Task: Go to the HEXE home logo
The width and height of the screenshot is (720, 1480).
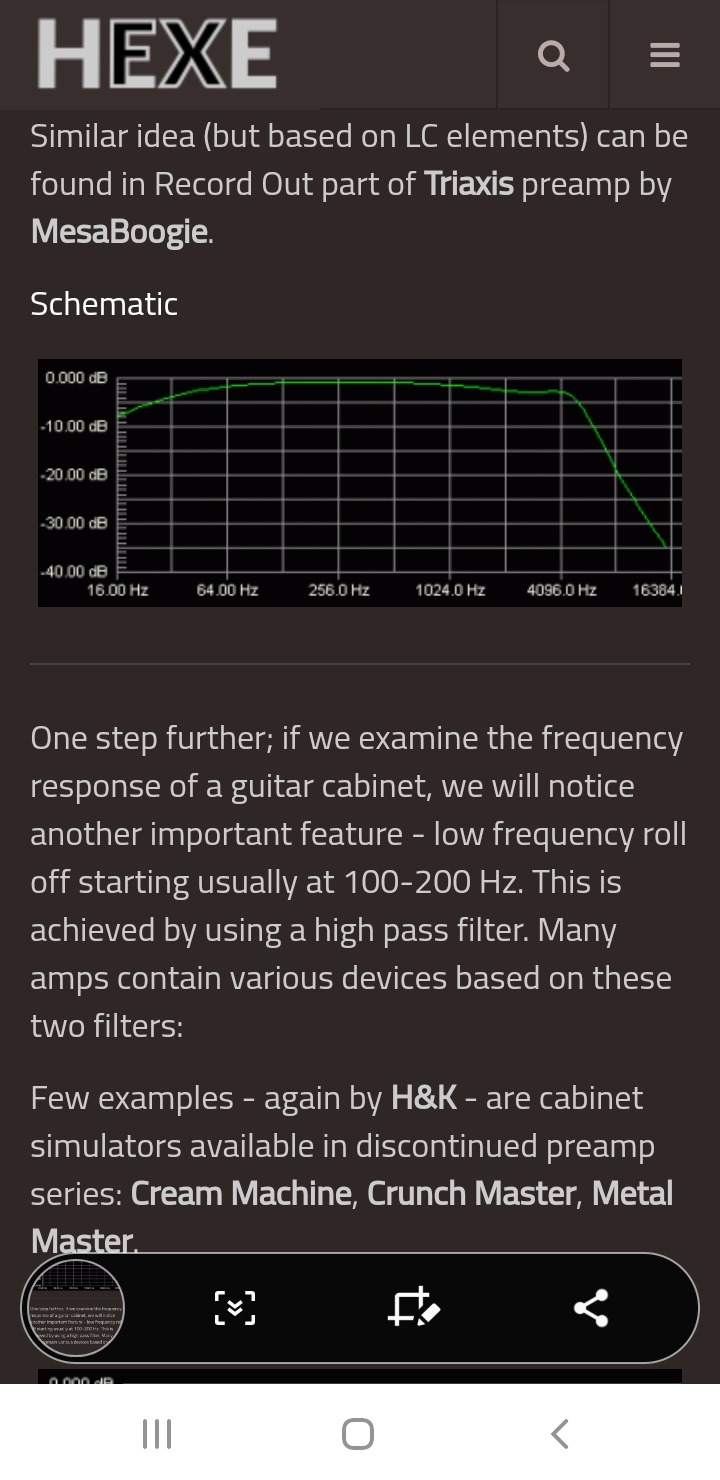Action: pyautogui.click(x=157, y=55)
